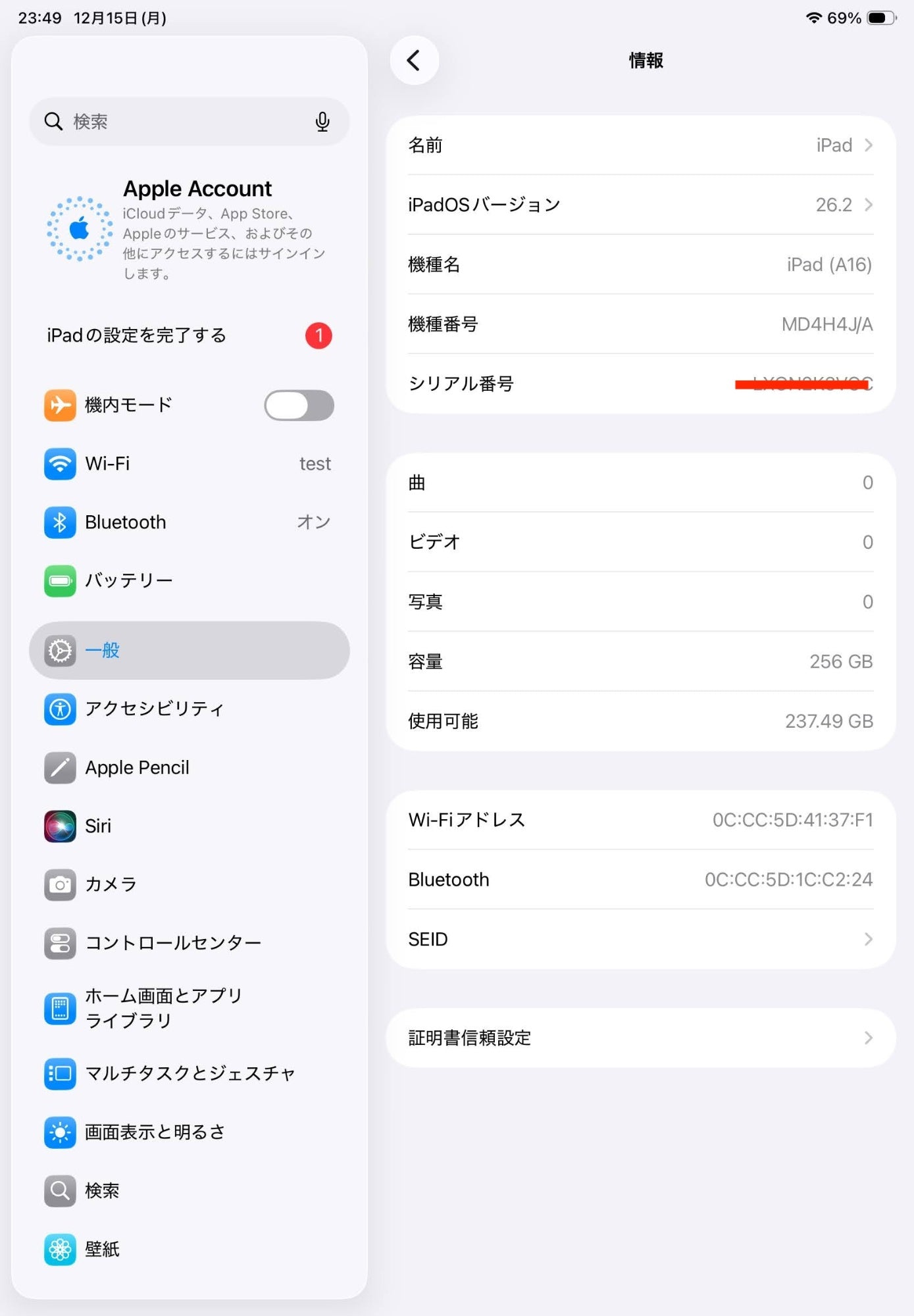Image resolution: width=914 pixels, height=1316 pixels.
Task: Open カメラ settings
Action: 189,884
